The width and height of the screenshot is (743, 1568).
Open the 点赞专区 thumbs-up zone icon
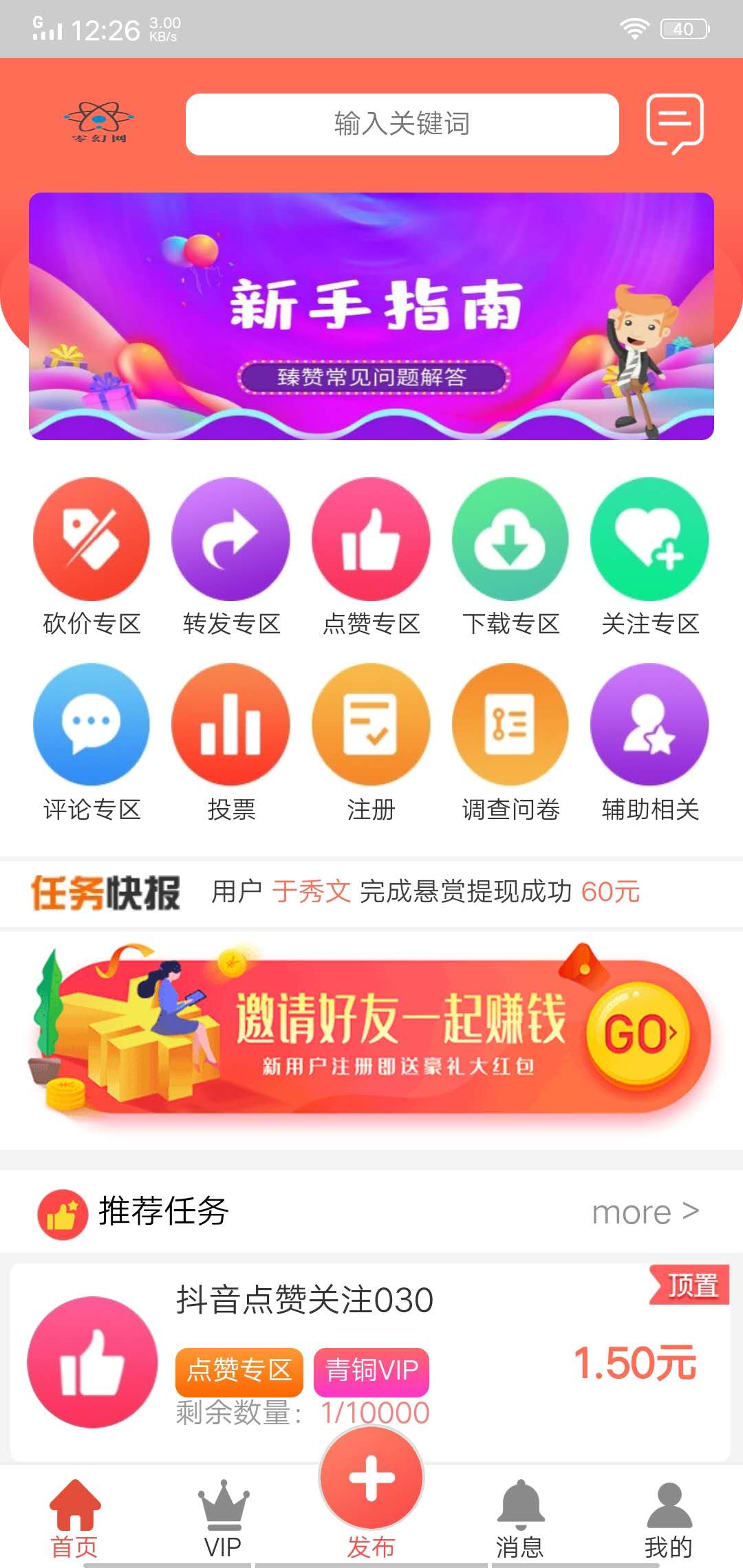(x=371, y=540)
